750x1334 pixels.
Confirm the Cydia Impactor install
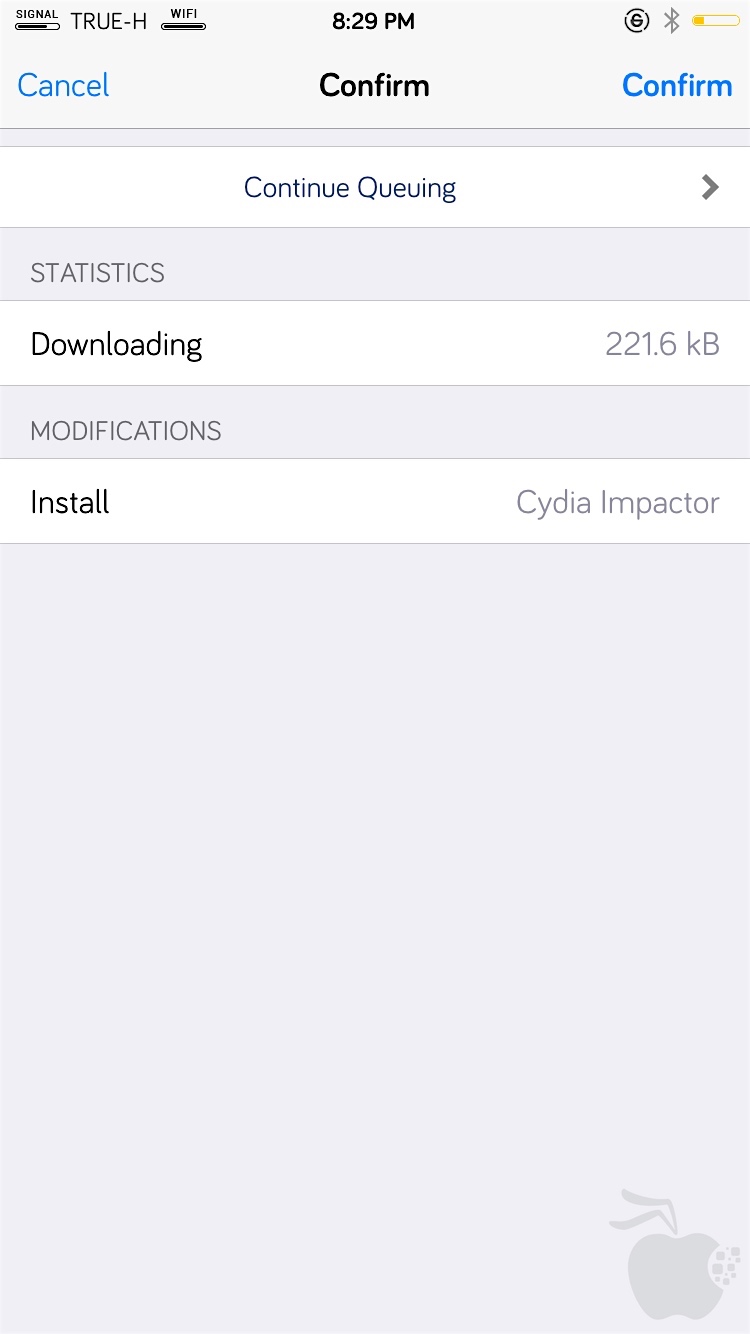[x=677, y=85]
